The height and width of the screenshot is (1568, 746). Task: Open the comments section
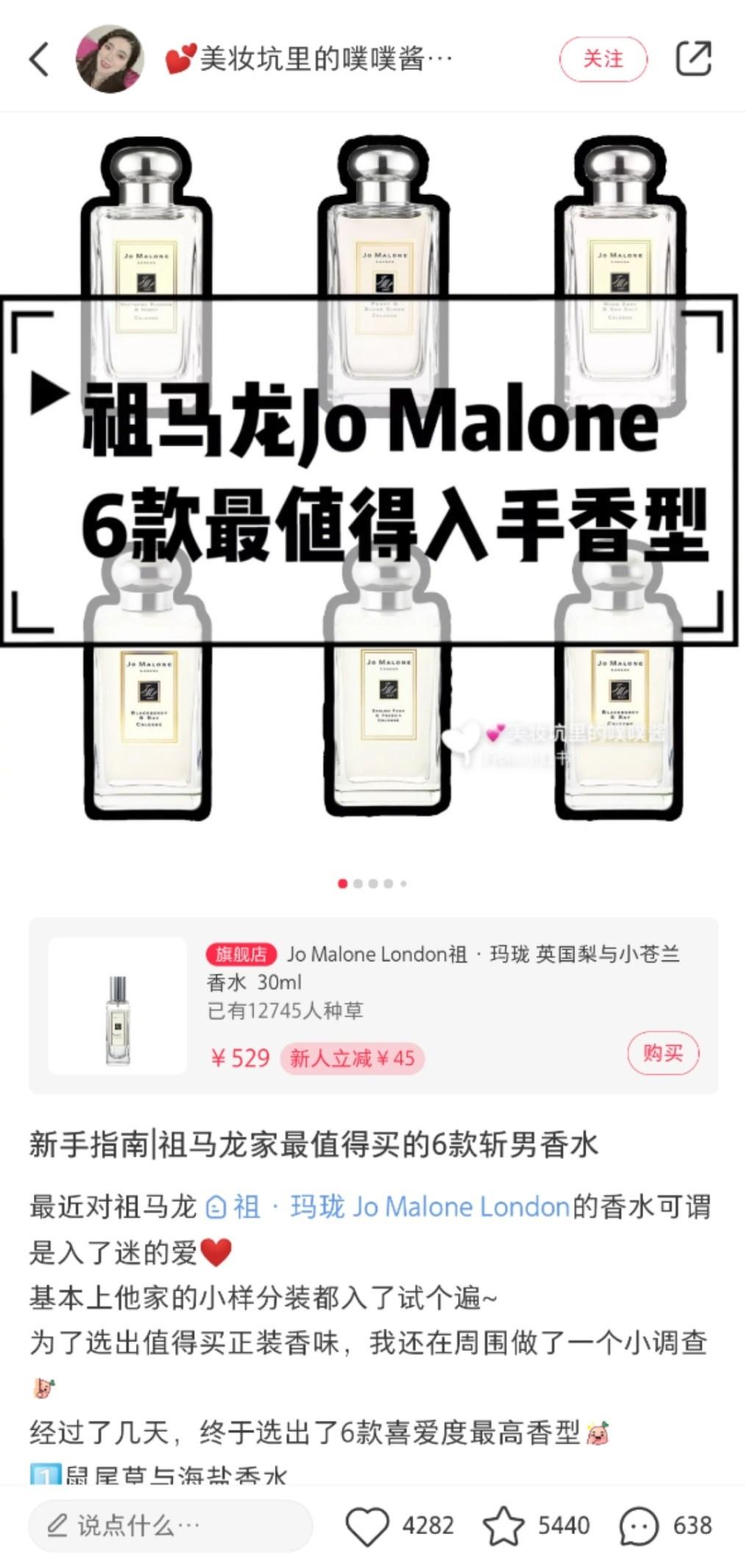638,1525
